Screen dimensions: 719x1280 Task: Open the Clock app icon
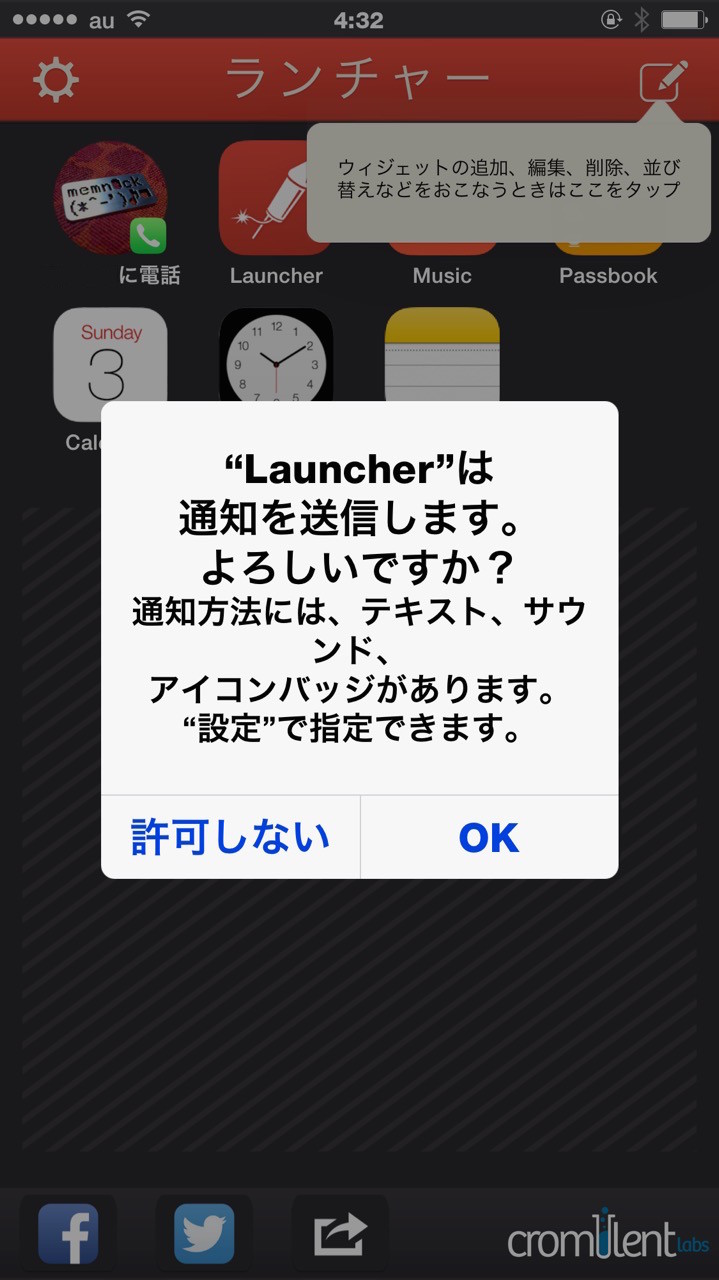pyautogui.click(x=276, y=356)
